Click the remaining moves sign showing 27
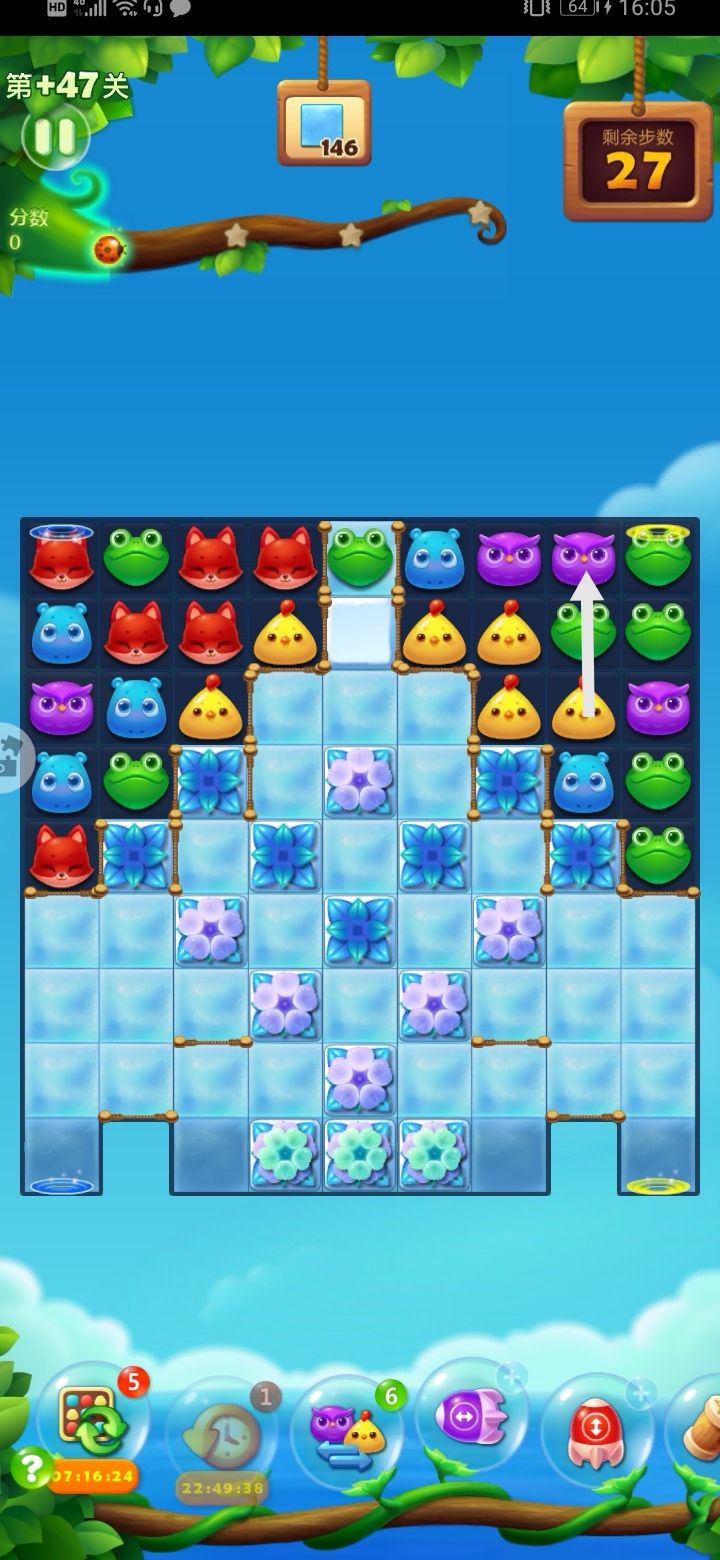Screen dimensions: 720x1560 pyautogui.click(x=637, y=150)
